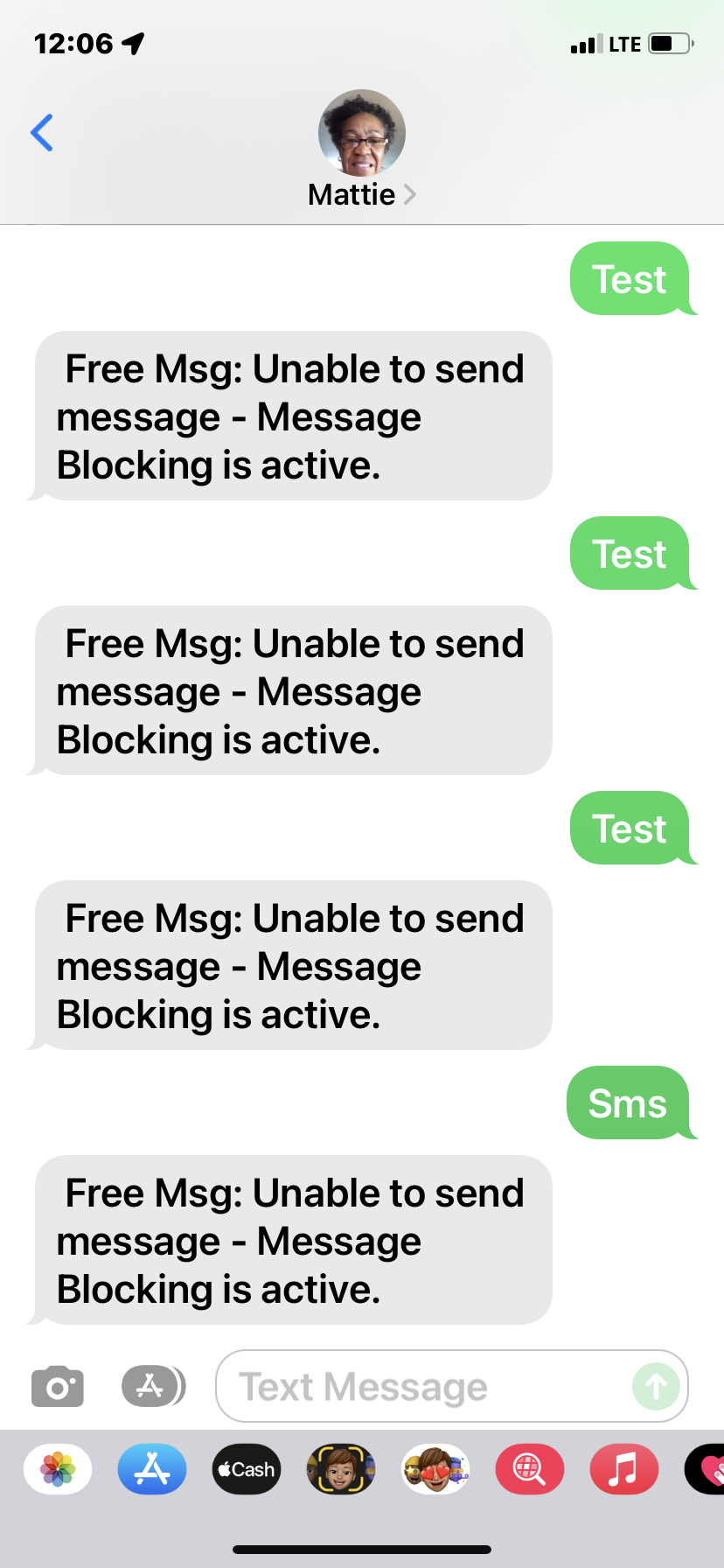Toggle the iMessage apps drawer button
The image size is (724, 1568).
[153, 1386]
